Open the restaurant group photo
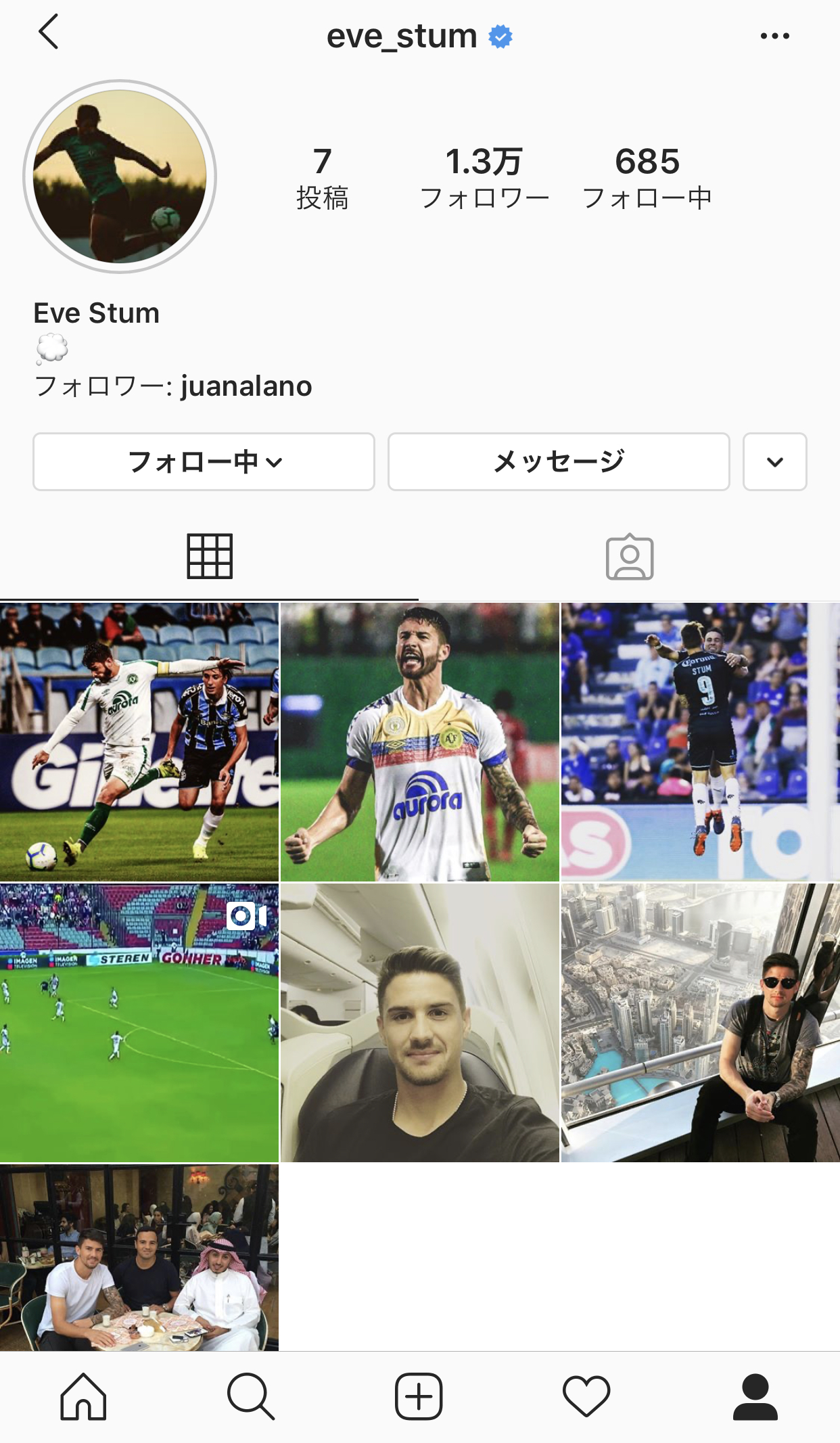 [x=139, y=1258]
